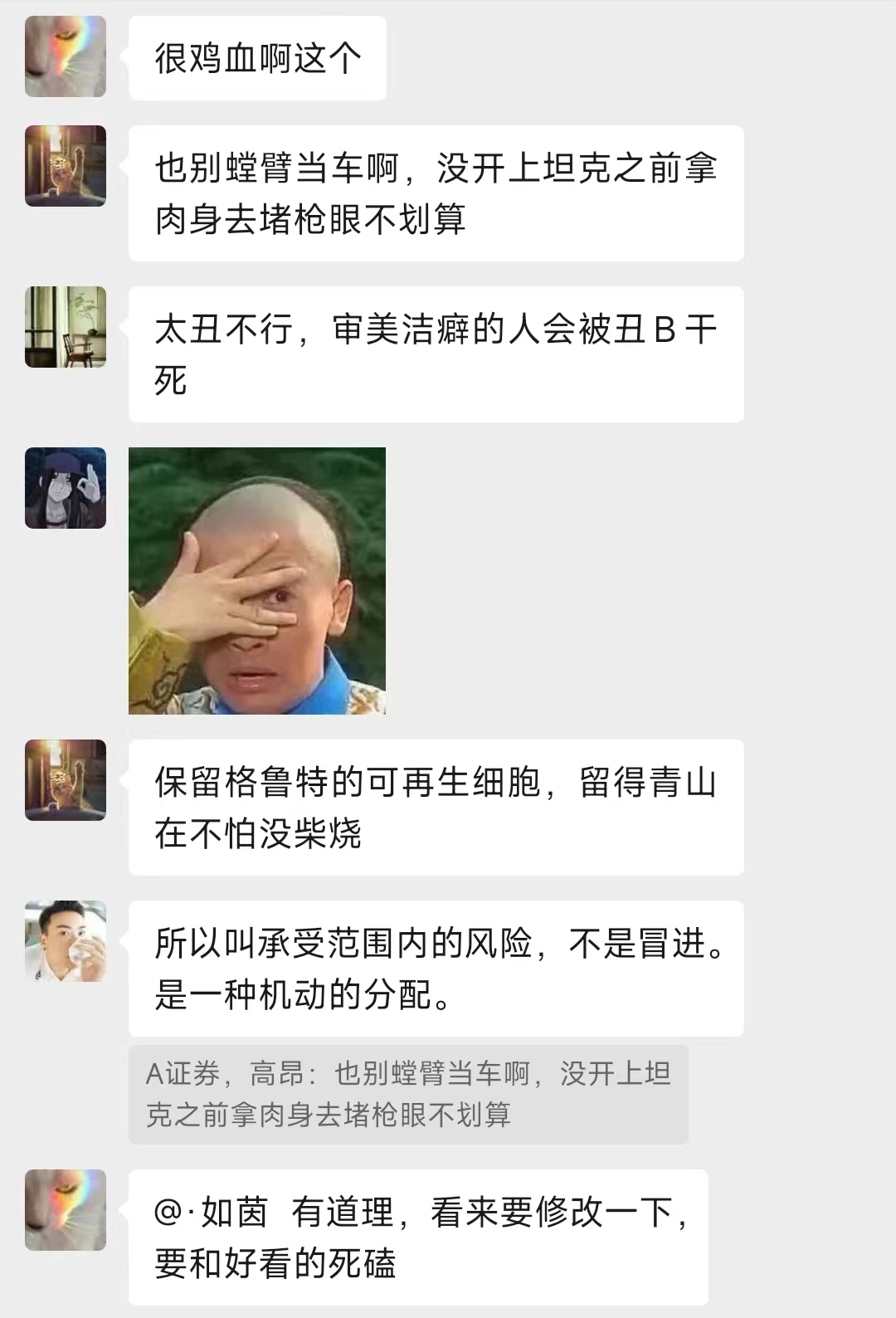The width and height of the screenshot is (896, 1318).
Task: Open avatar beside 保留格鲁特的可再生细胞 message
Action: tap(66, 780)
